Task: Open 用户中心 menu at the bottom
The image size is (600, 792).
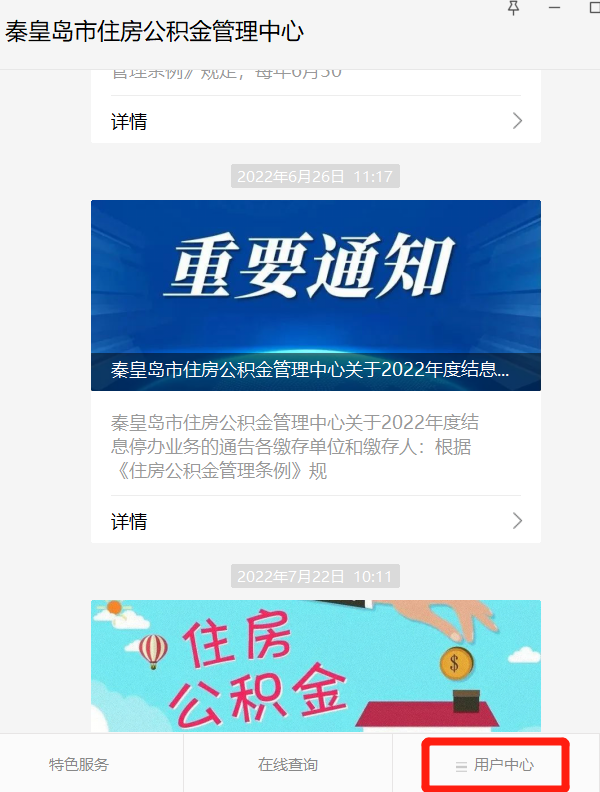Action: pyautogui.click(x=495, y=765)
